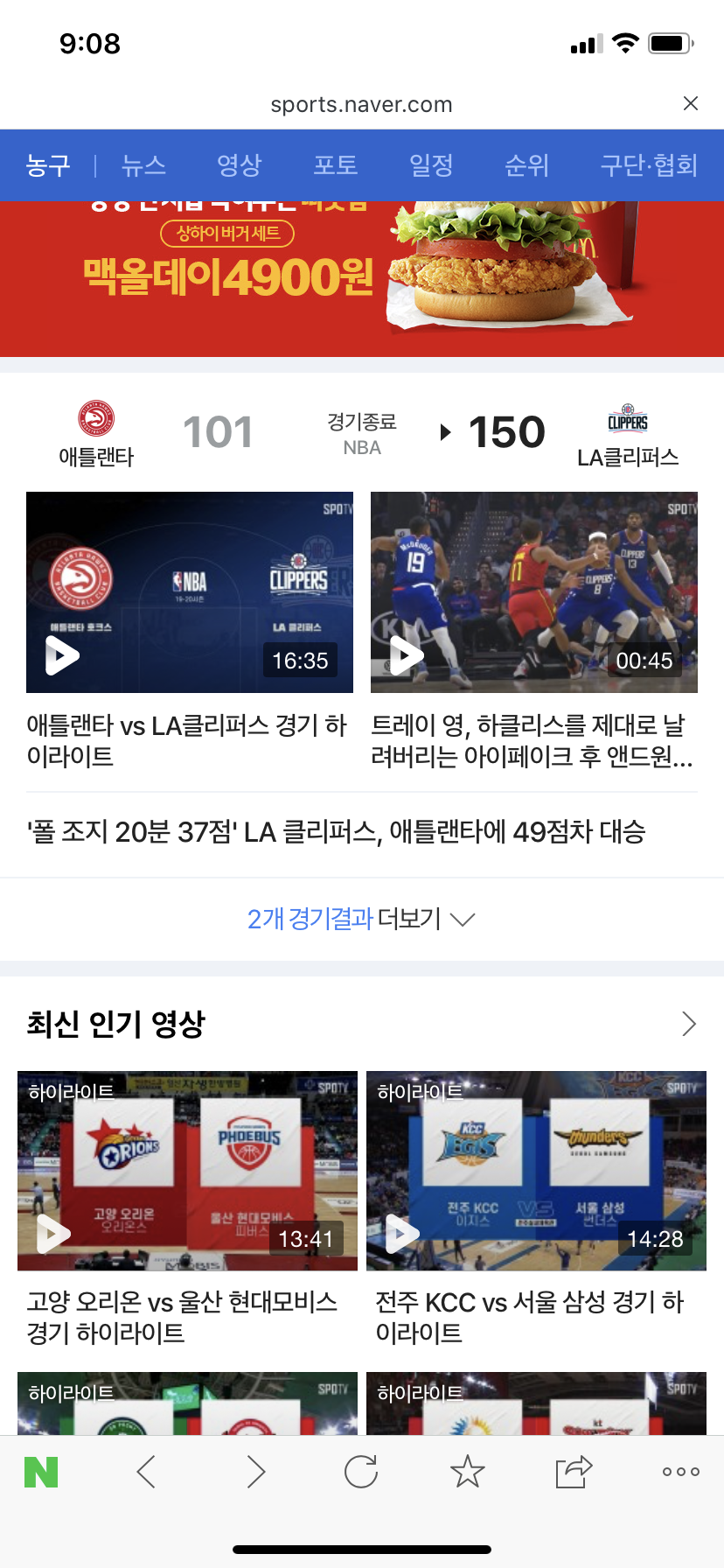Reload the current page
The image size is (724, 1568).
[361, 1472]
